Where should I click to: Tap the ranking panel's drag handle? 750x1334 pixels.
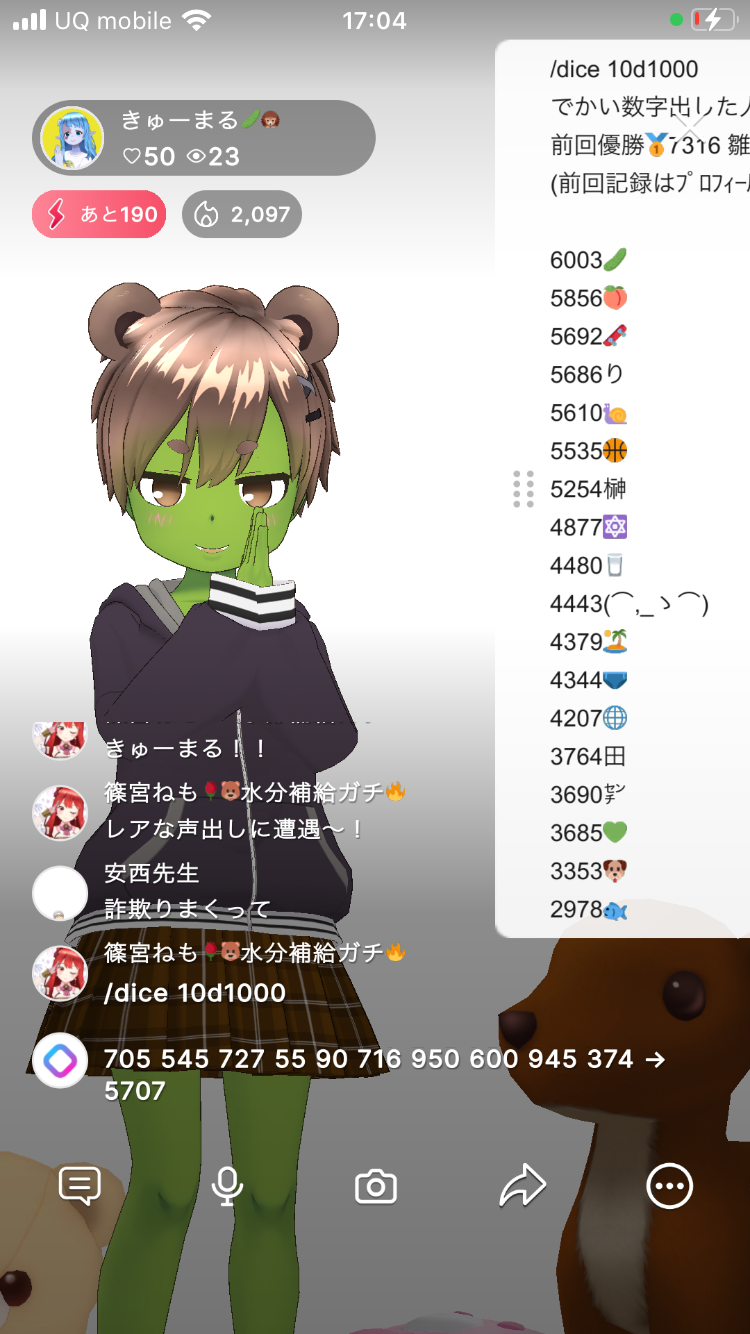pyautogui.click(x=523, y=489)
